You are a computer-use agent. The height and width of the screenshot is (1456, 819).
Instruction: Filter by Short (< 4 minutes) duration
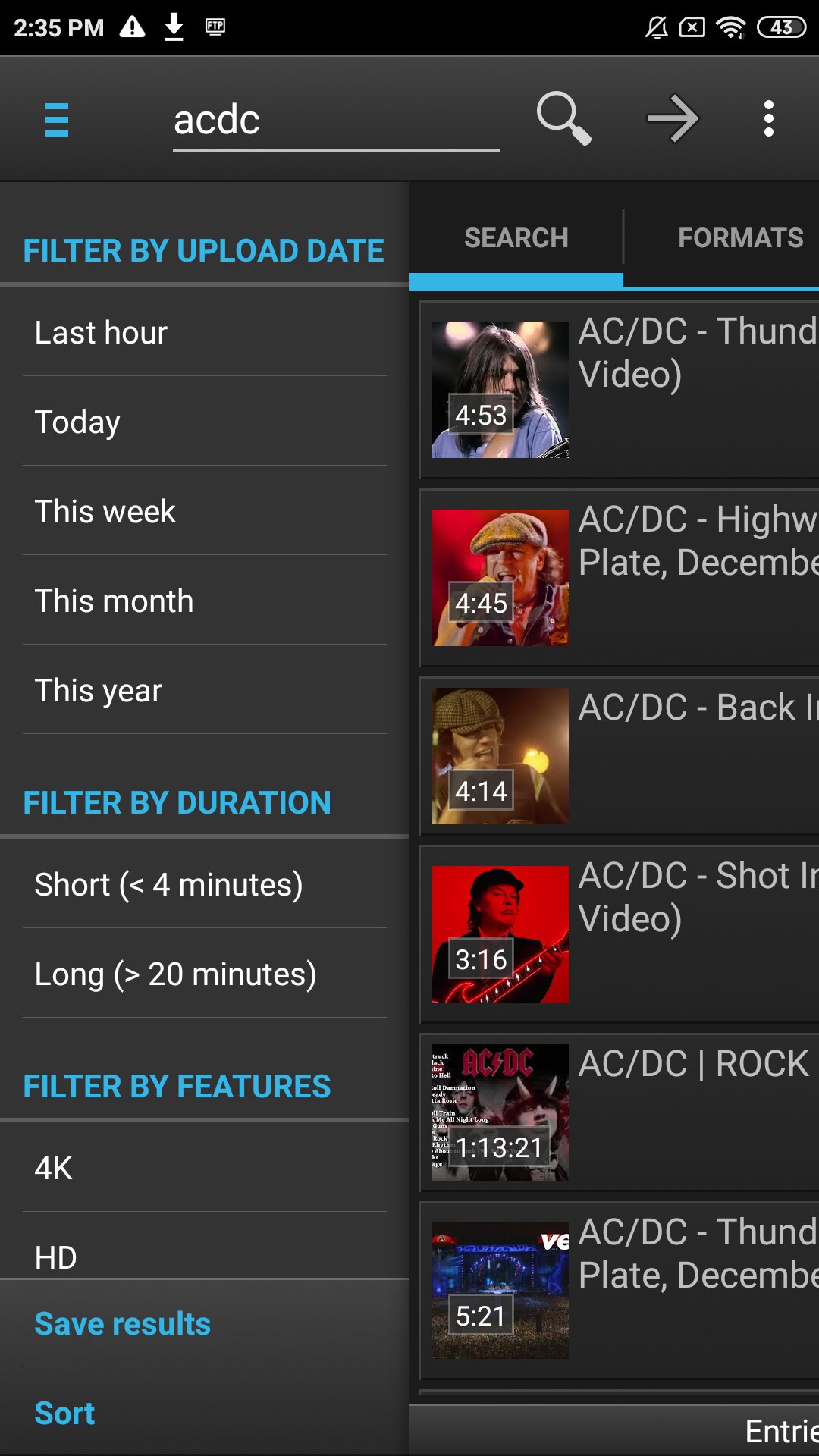coord(205,885)
